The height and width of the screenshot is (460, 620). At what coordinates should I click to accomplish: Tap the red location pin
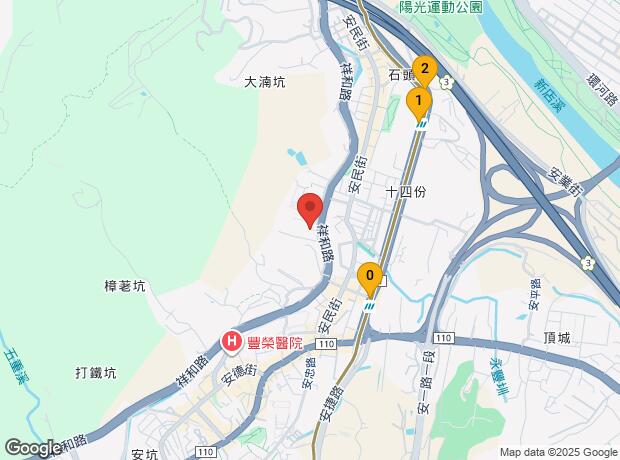point(310,209)
